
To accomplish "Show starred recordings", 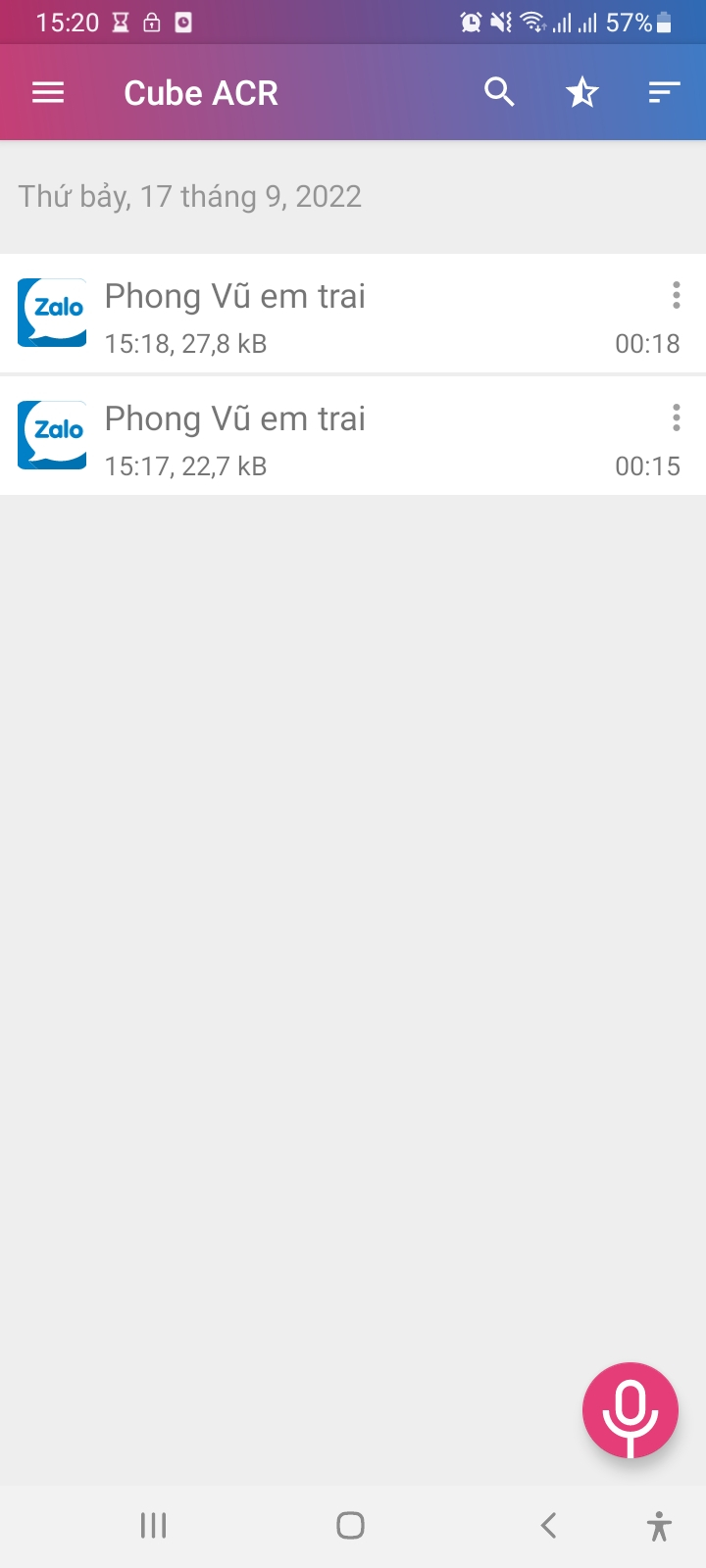I will click(581, 93).
